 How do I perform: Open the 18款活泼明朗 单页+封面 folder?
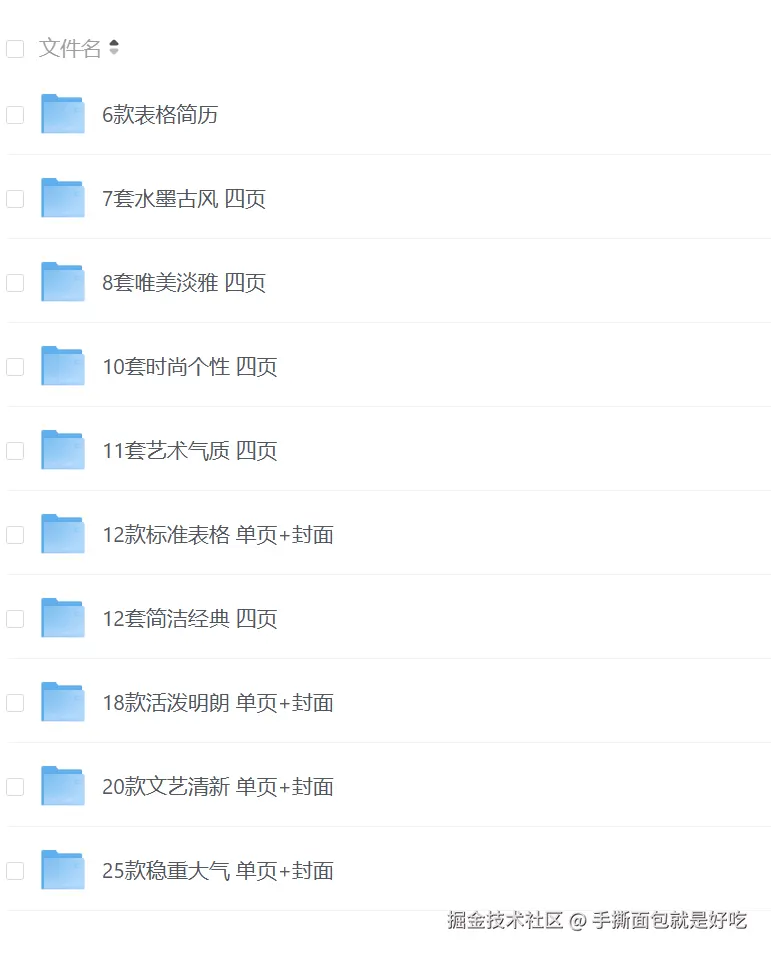[x=218, y=703]
